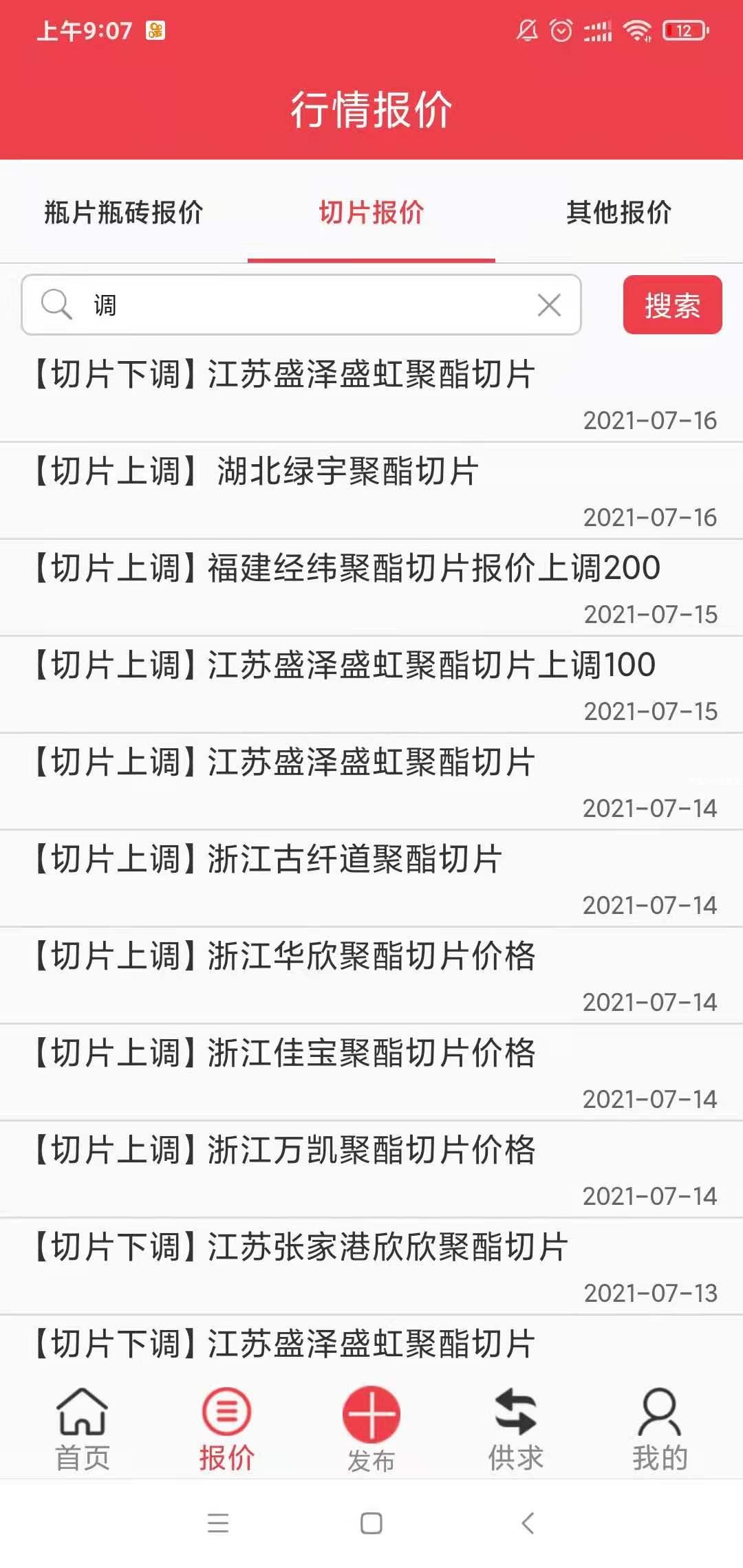Tap the red 搜索 button
The image size is (743, 1568).
point(672,305)
